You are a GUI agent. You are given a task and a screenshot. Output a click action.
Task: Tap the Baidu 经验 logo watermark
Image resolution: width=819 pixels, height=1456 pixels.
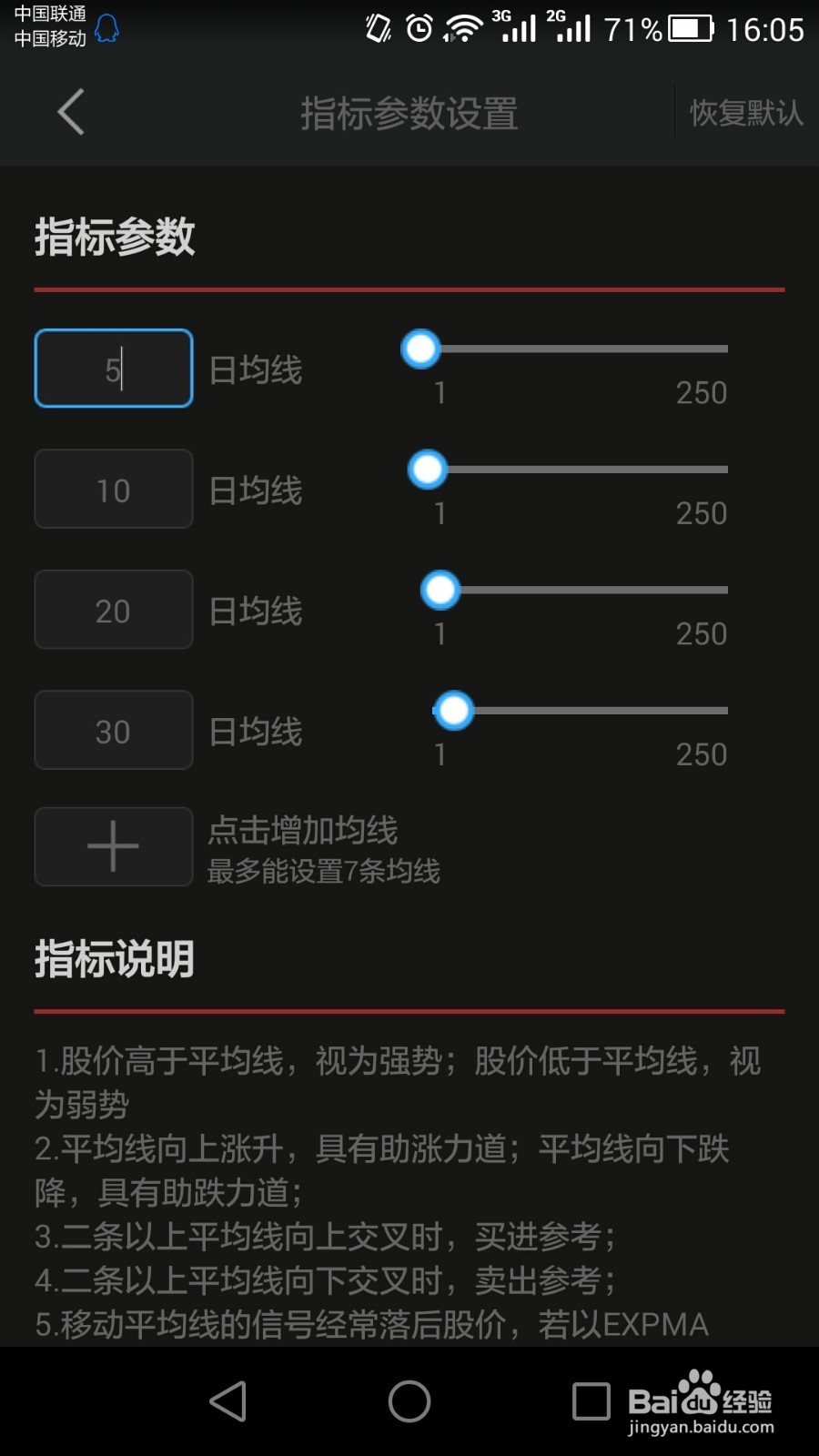tap(701, 1401)
